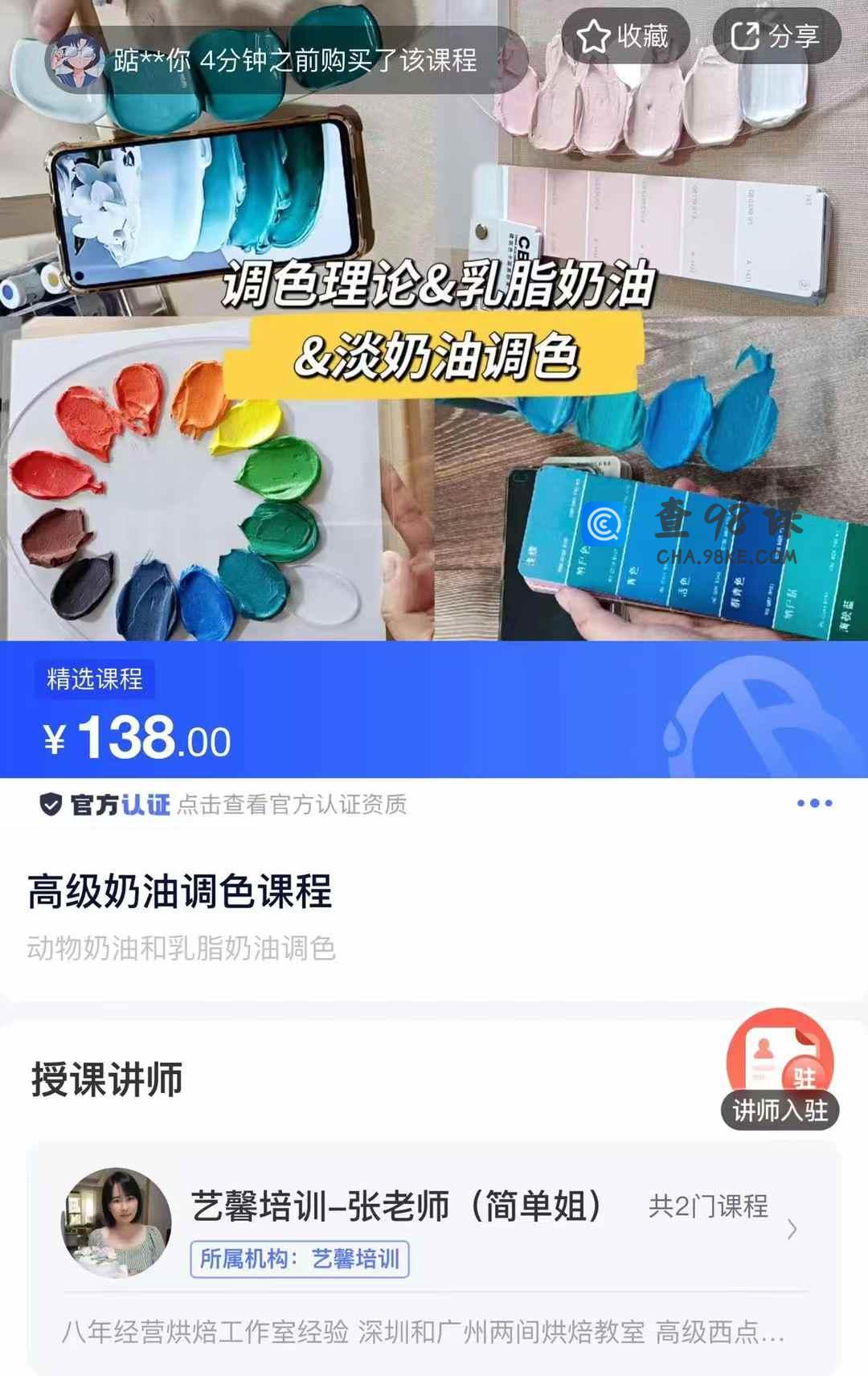
Task: Tap the 收藏 favorite button
Action: click(624, 36)
